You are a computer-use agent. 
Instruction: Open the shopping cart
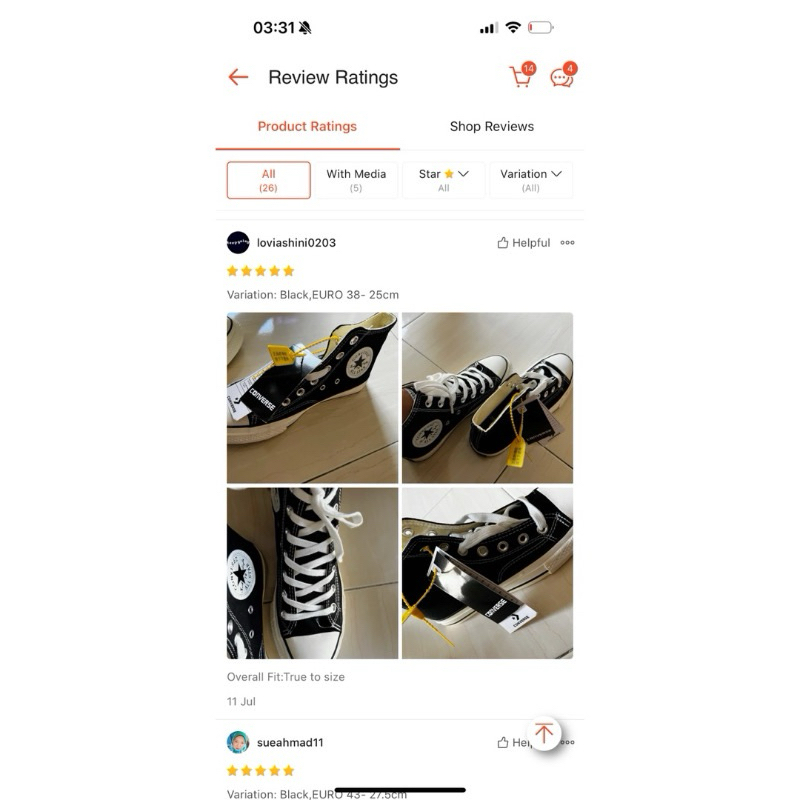click(x=521, y=77)
